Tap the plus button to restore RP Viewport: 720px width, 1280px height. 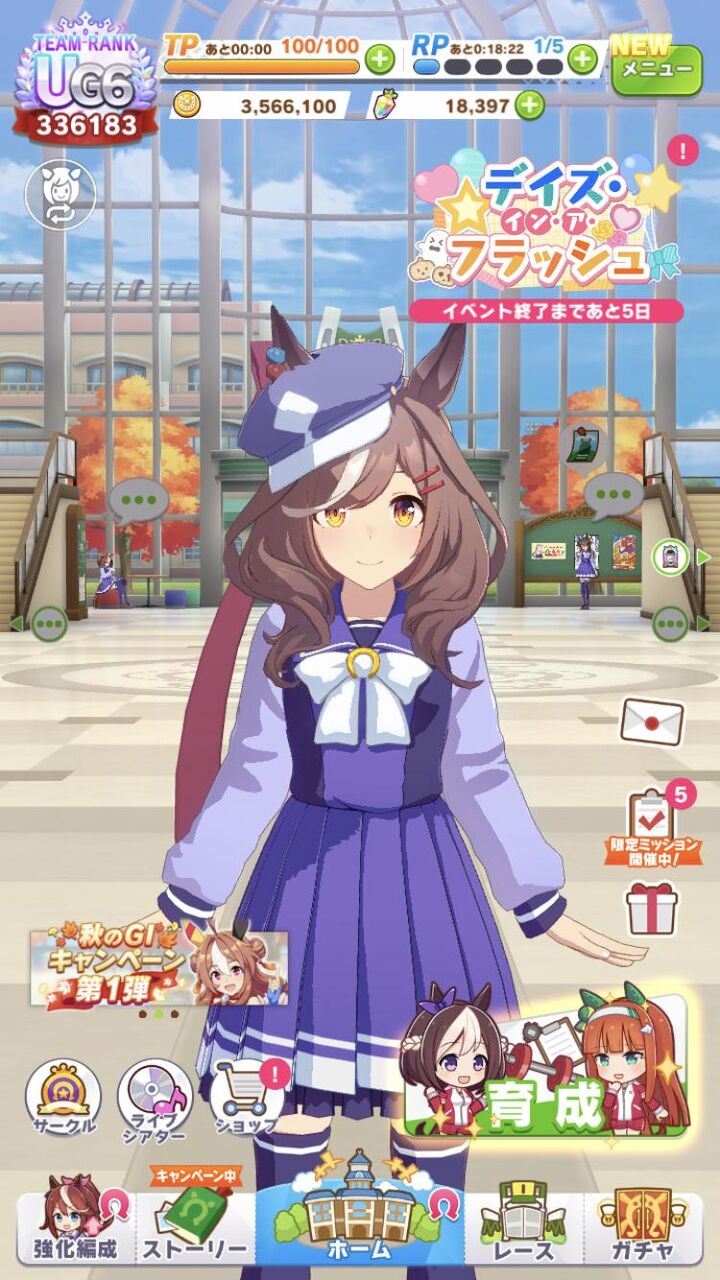coord(582,59)
